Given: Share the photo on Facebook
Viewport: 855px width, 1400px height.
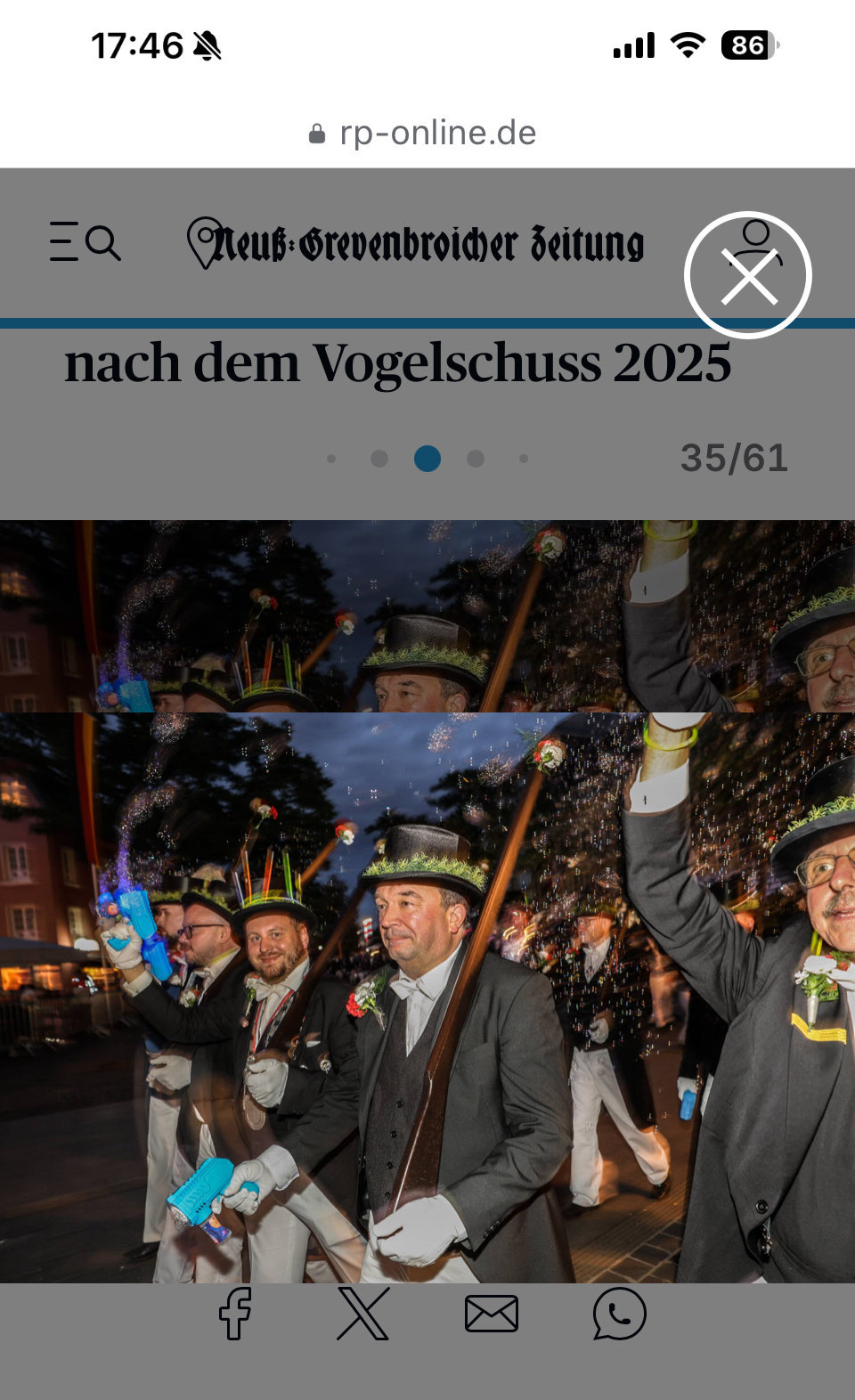Looking at the screenshot, I should click(235, 1313).
